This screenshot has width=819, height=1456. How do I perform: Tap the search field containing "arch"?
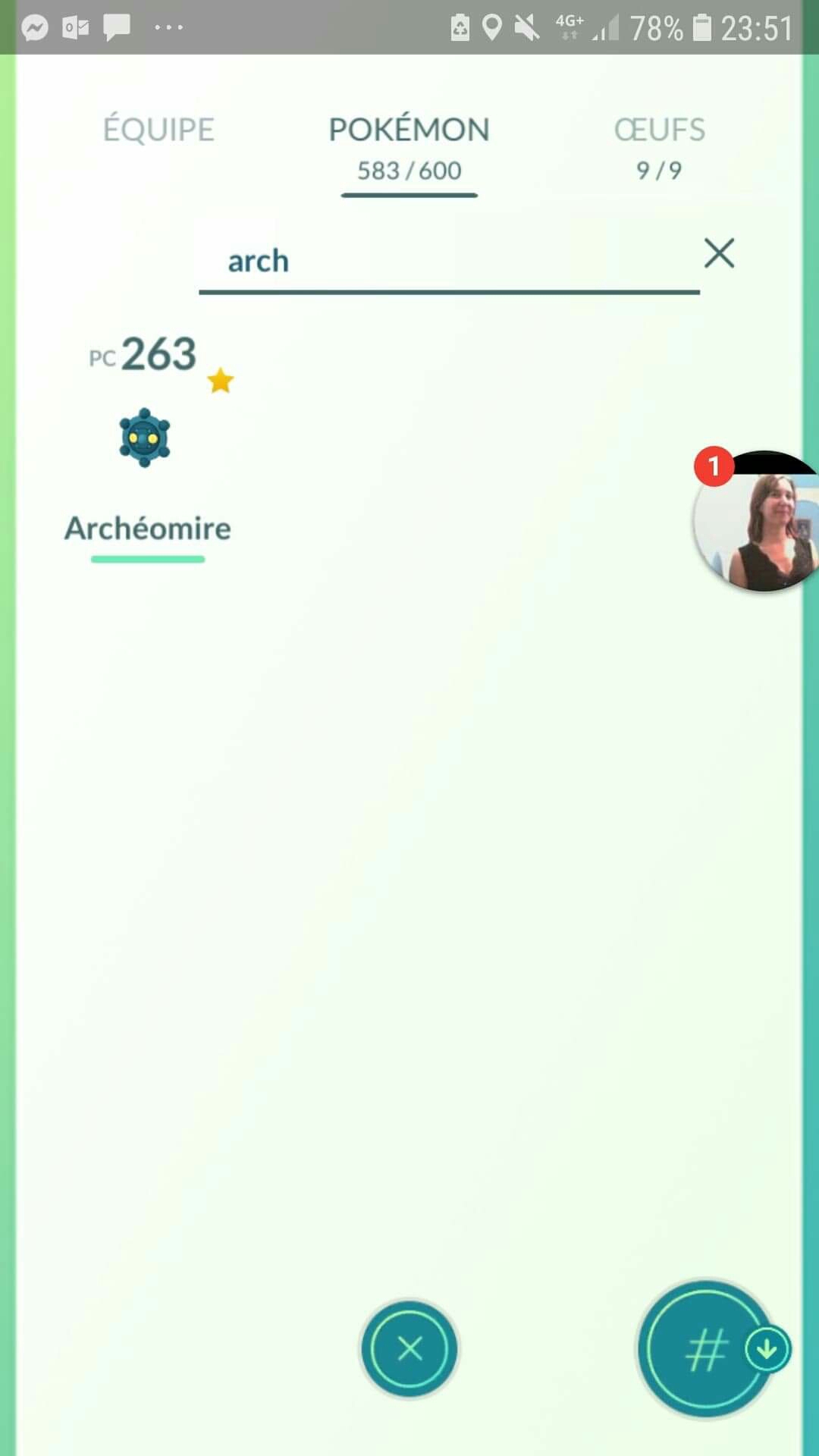447,262
